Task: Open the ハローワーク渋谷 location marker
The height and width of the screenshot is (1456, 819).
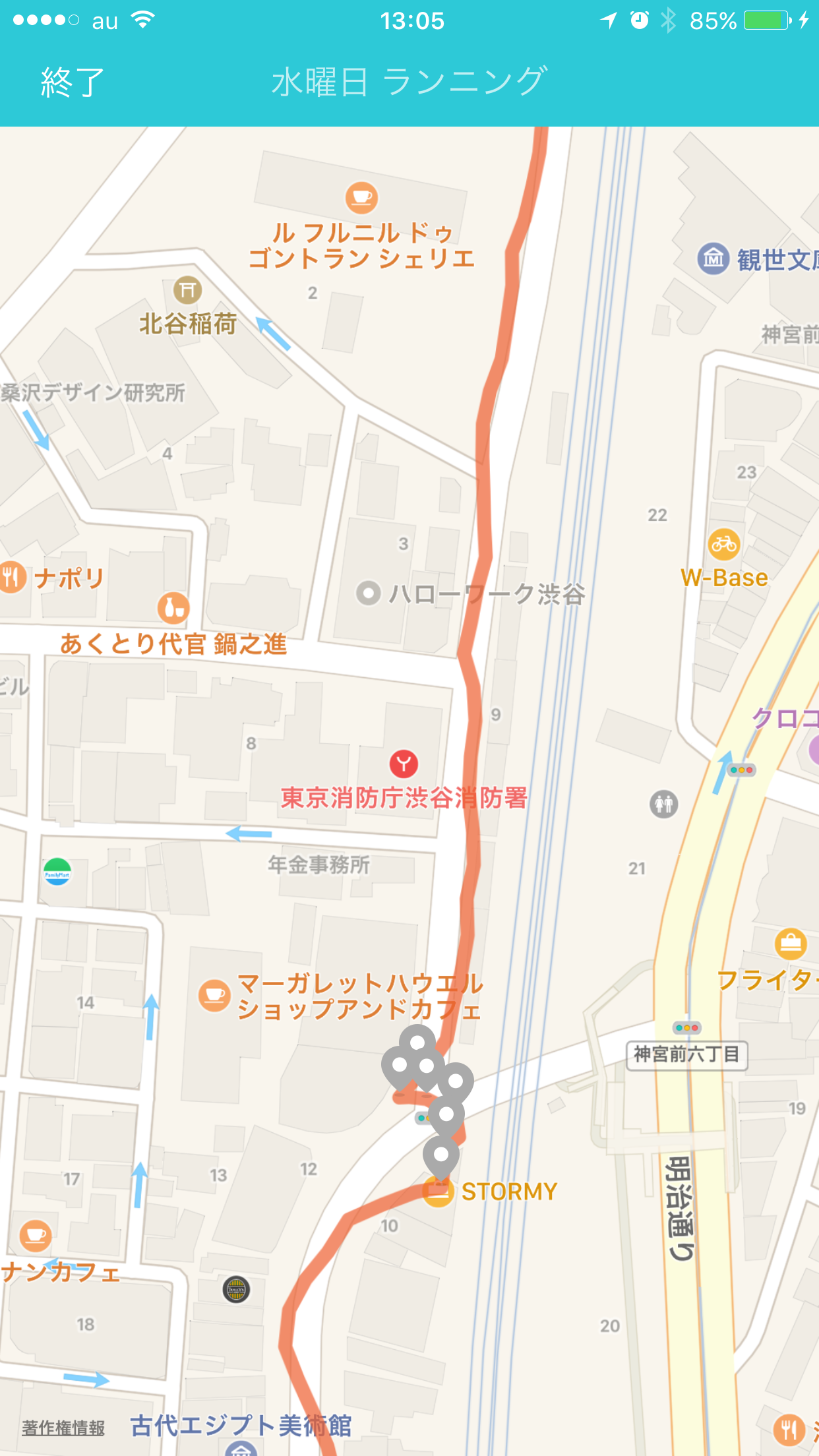Action: pos(369,593)
